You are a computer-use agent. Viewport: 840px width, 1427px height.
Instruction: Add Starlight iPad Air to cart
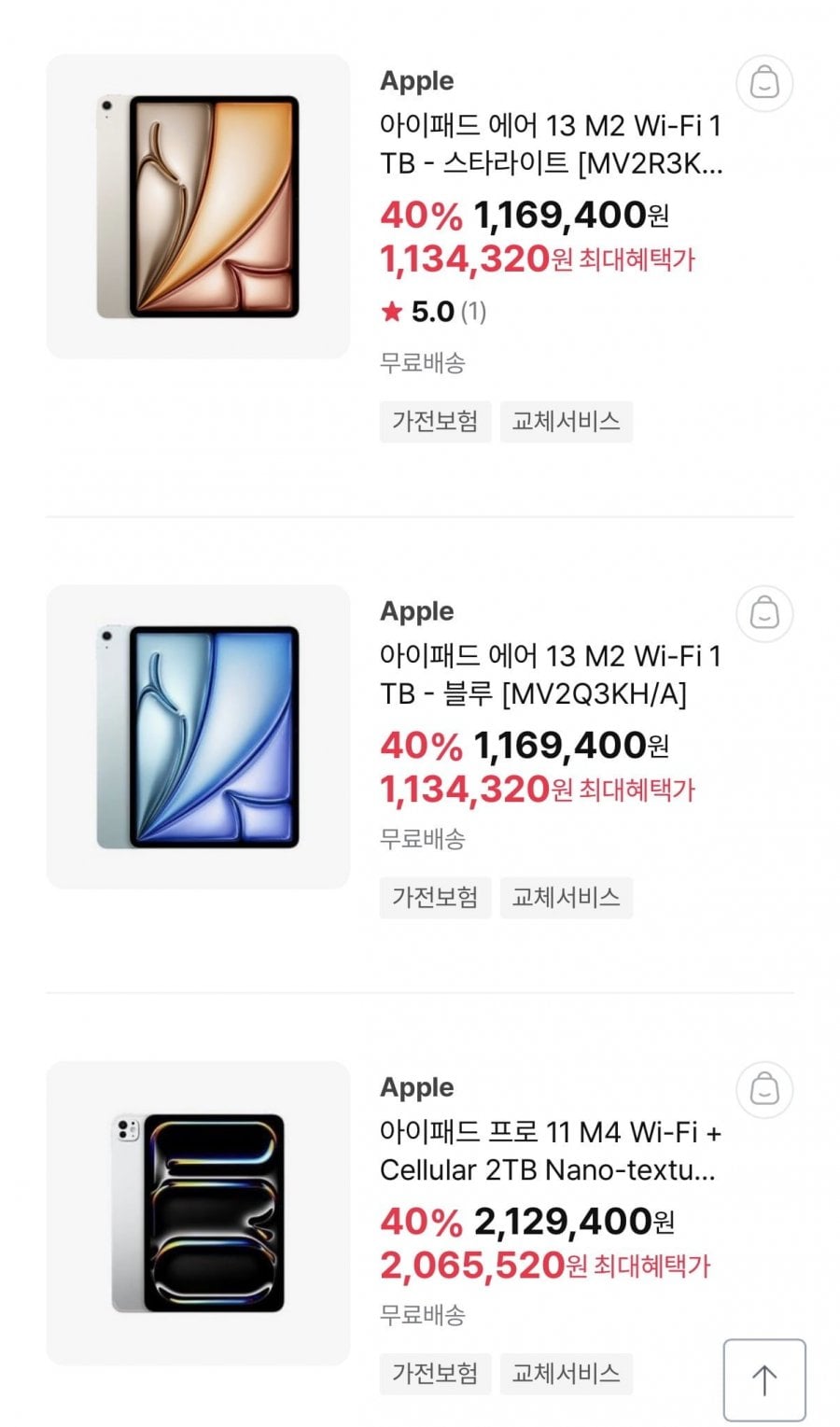tap(764, 84)
